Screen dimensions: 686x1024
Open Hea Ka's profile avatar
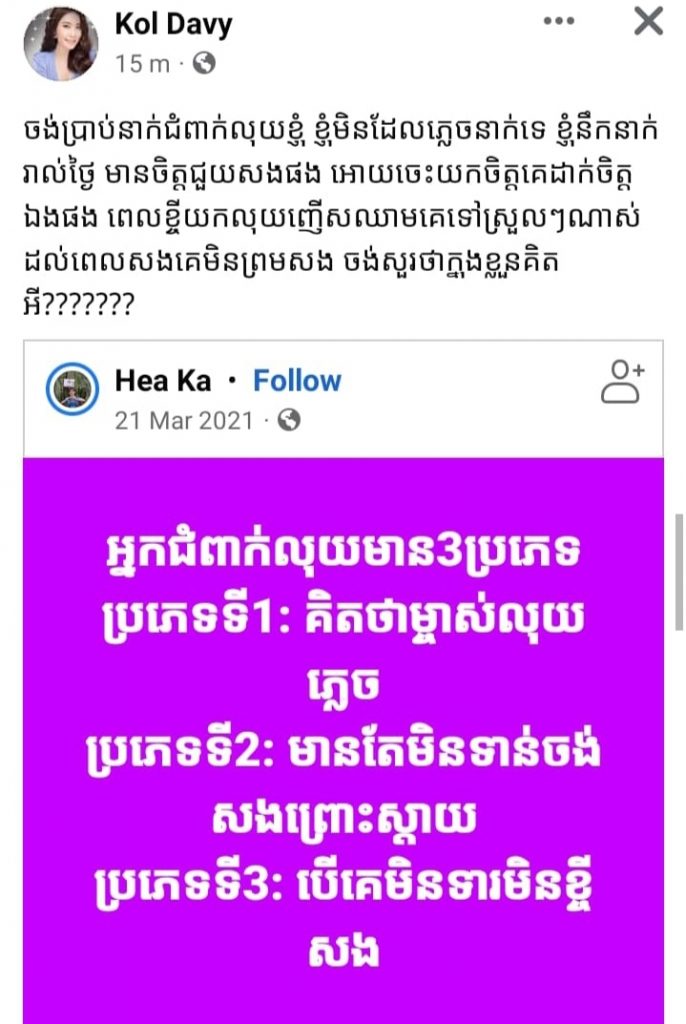[x=73, y=390]
